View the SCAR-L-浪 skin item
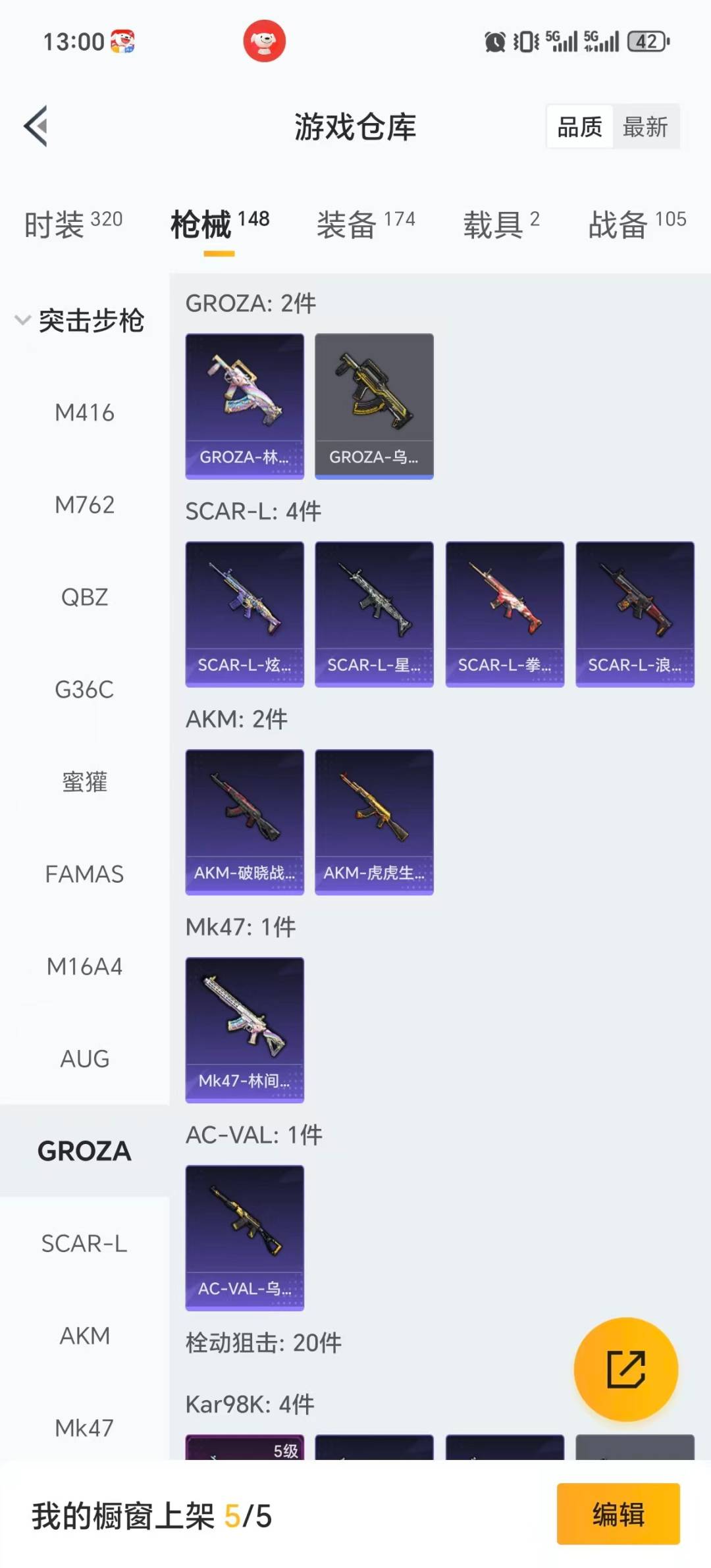 pyautogui.click(x=635, y=614)
